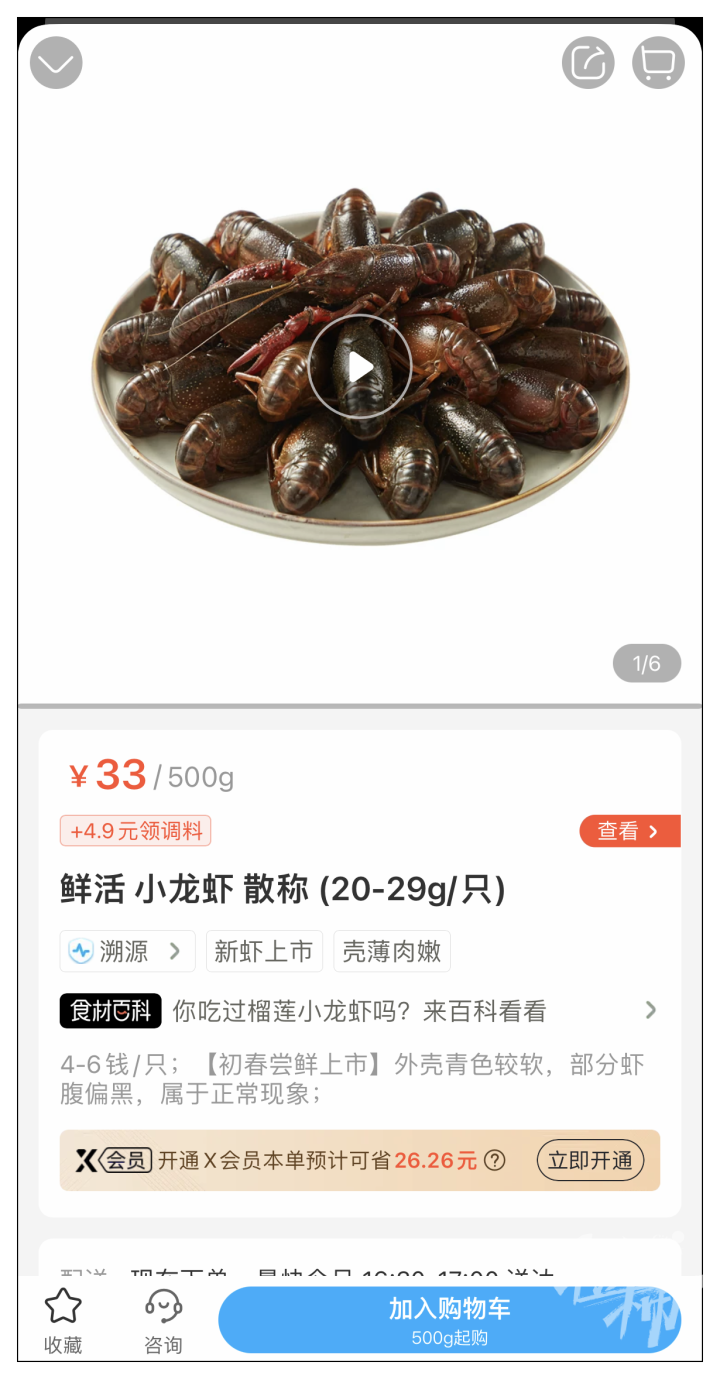The height and width of the screenshot is (1379, 720).
Task: Share this crayfish product
Action: (588, 63)
